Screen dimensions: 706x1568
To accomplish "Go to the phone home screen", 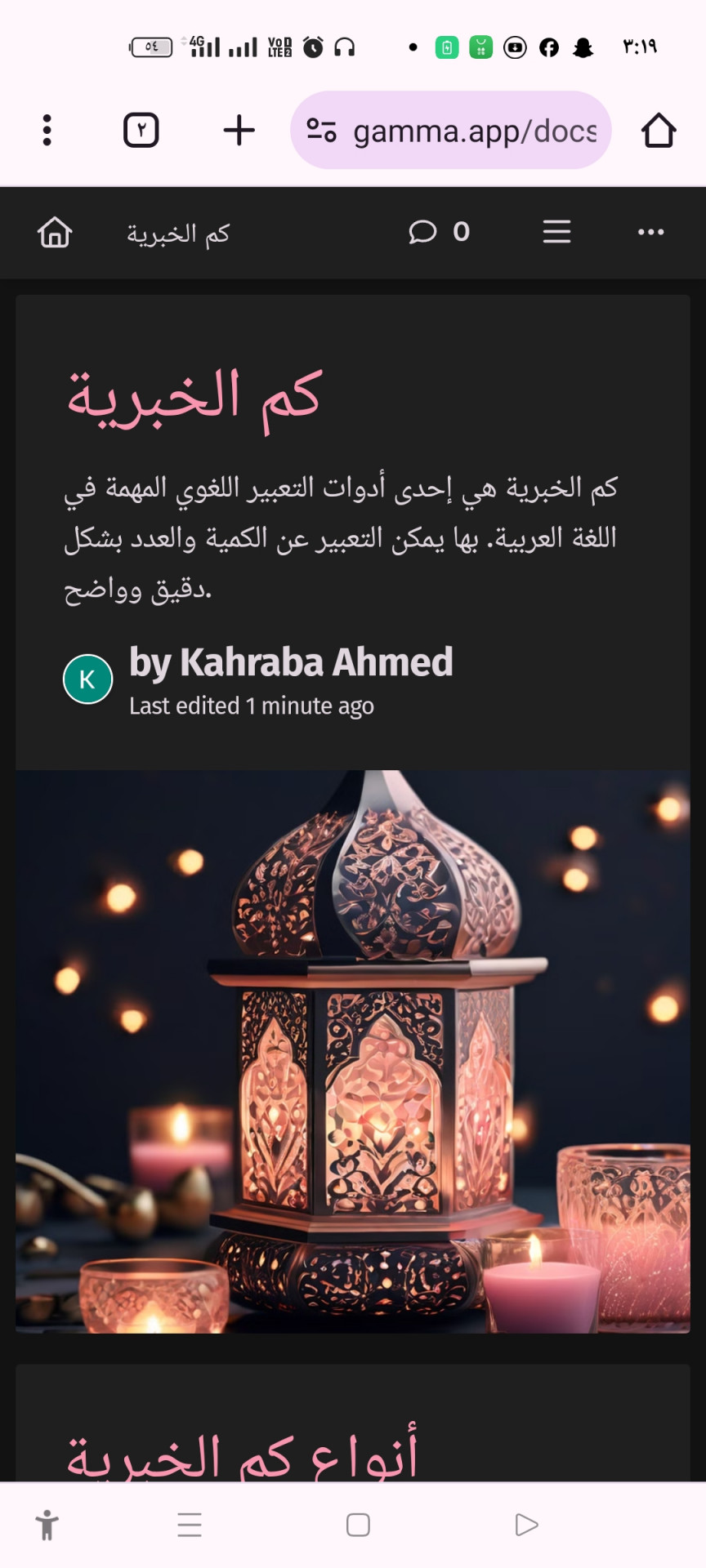I will 358,1525.
